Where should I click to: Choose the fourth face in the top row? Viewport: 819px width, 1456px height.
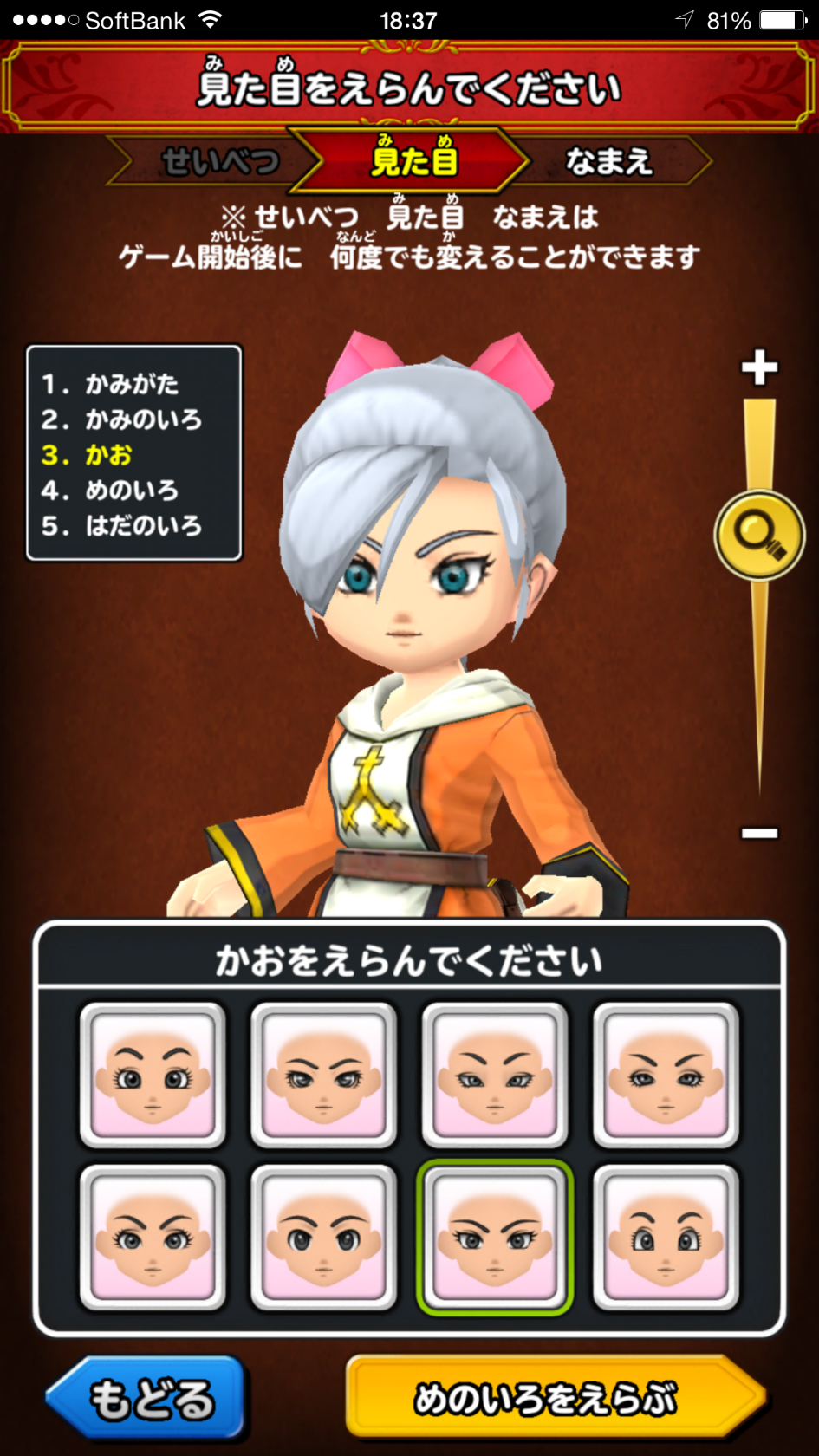[x=666, y=1075]
